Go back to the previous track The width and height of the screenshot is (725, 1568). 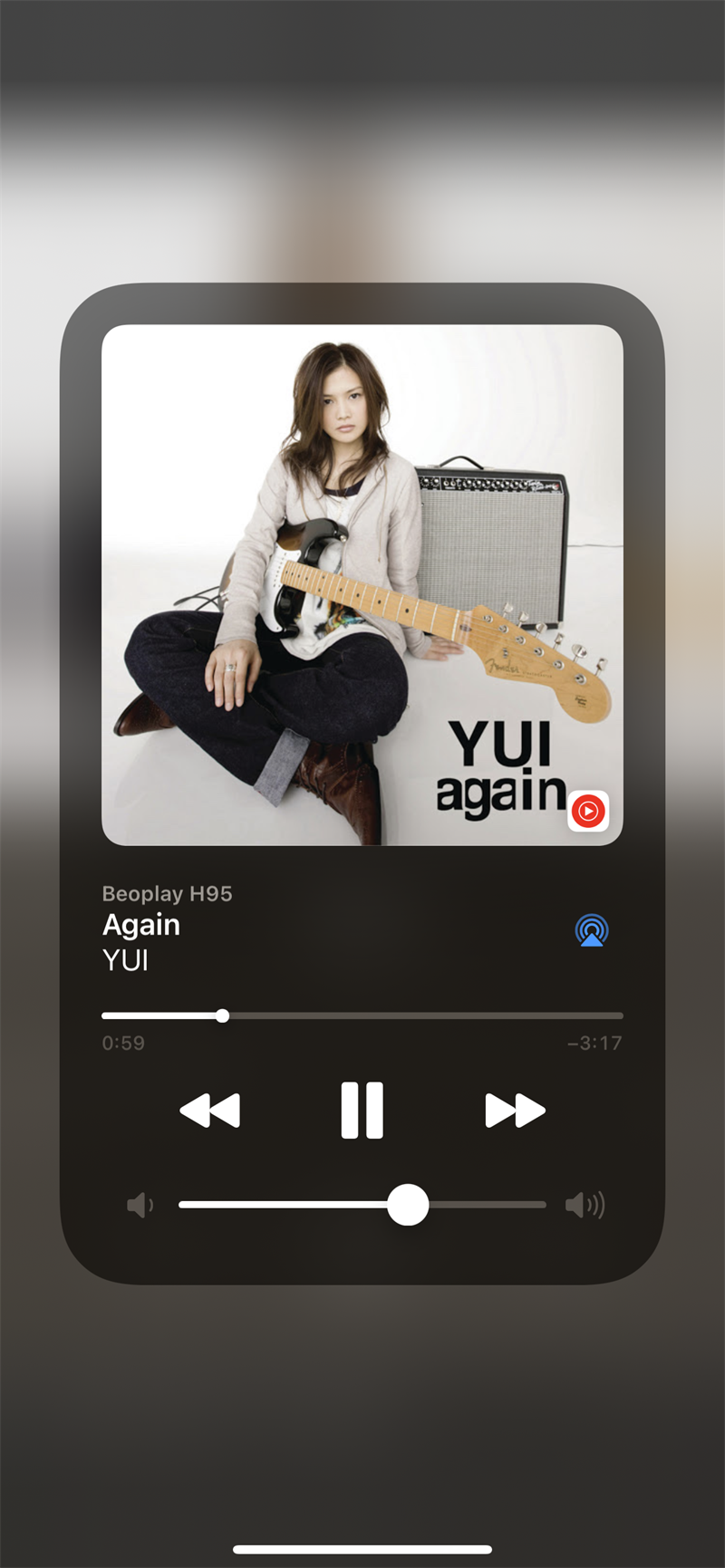click(210, 1110)
